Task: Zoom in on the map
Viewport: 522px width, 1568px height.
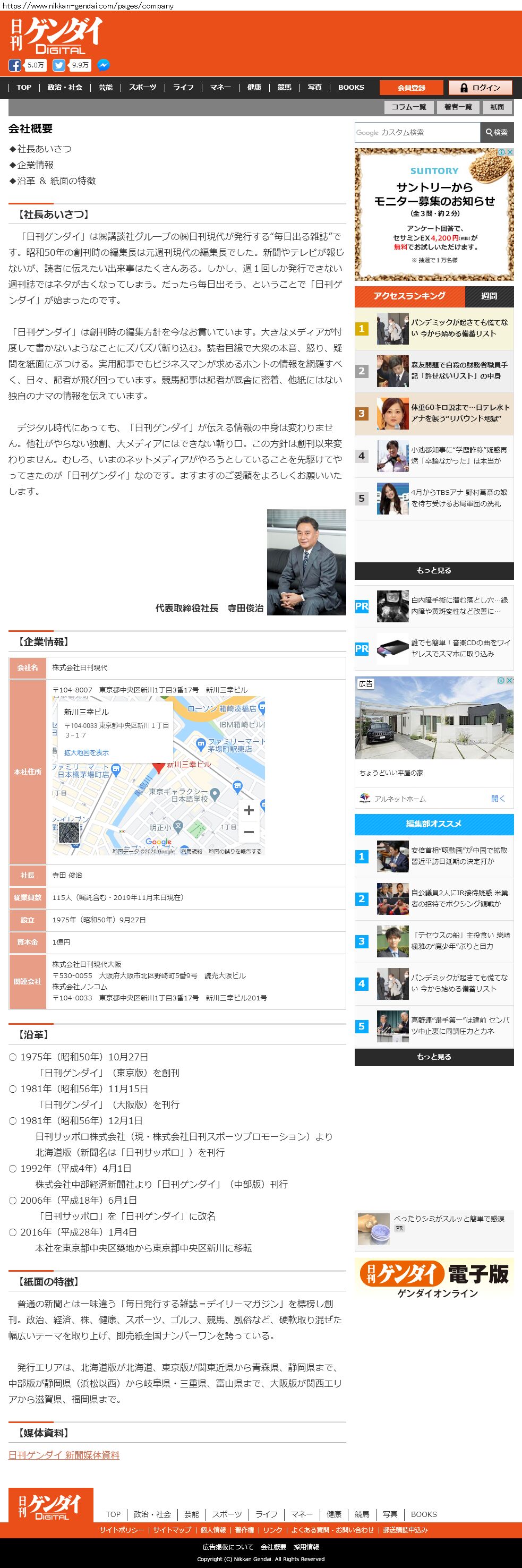Action: click(249, 811)
